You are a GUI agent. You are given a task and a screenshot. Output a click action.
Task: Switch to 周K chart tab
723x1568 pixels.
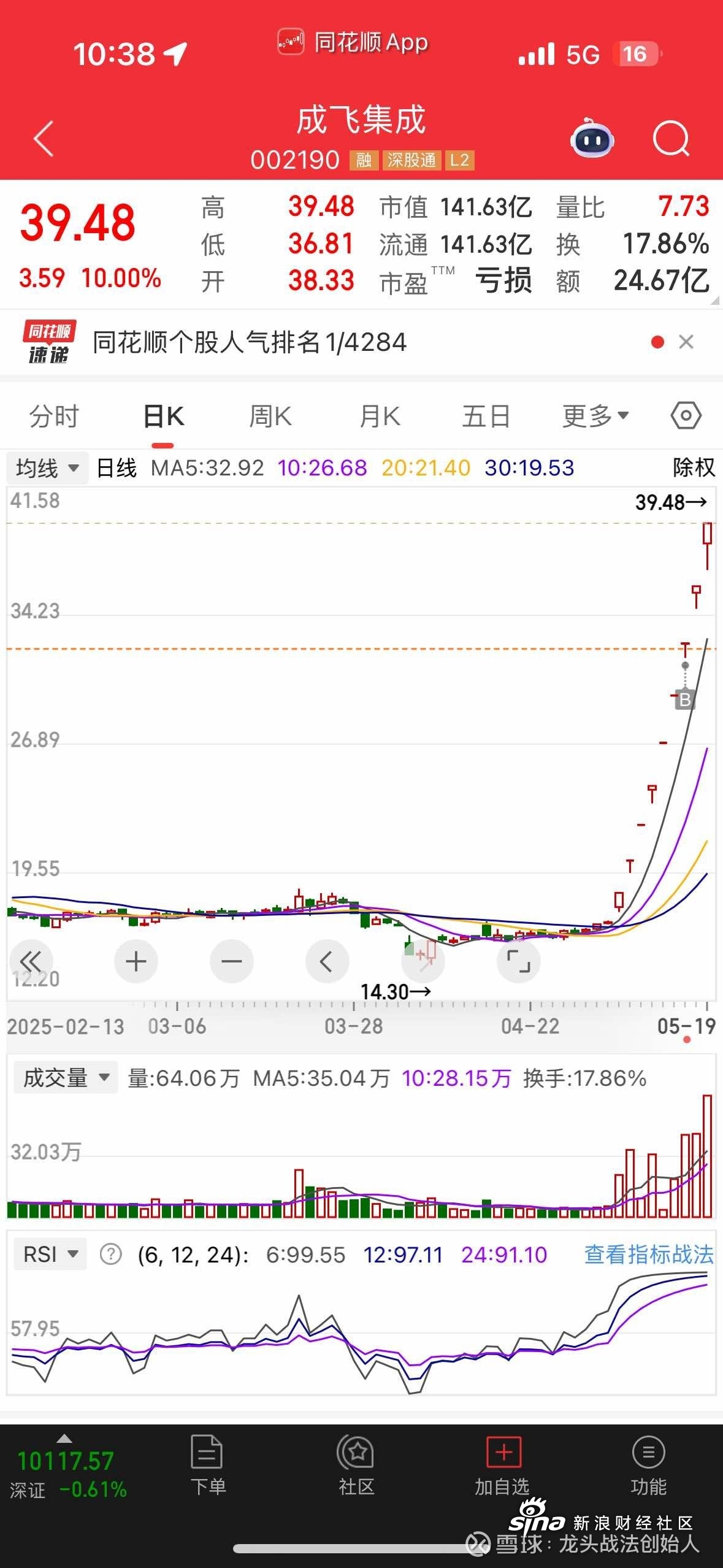pos(270,417)
